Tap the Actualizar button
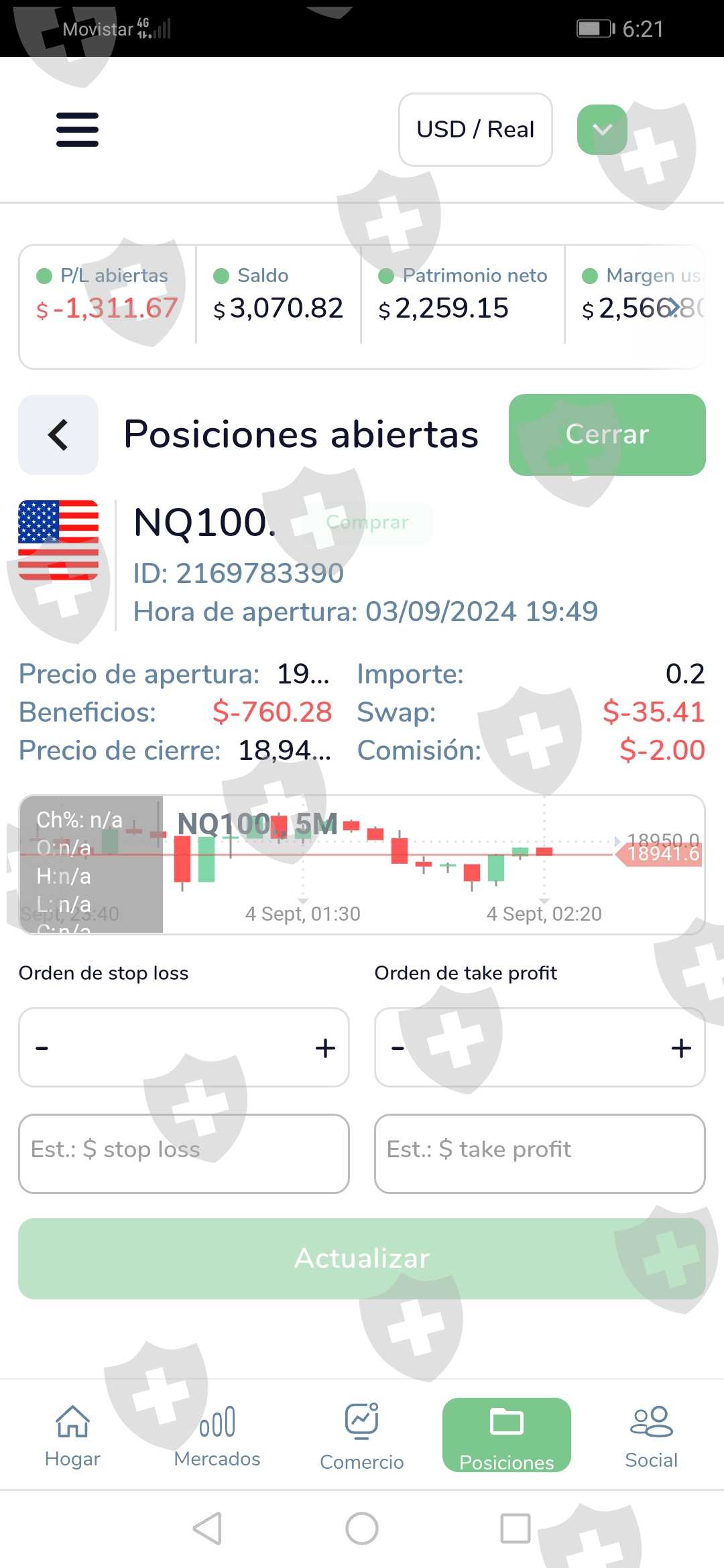Image resolution: width=724 pixels, height=1568 pixels. point(362,1258)
